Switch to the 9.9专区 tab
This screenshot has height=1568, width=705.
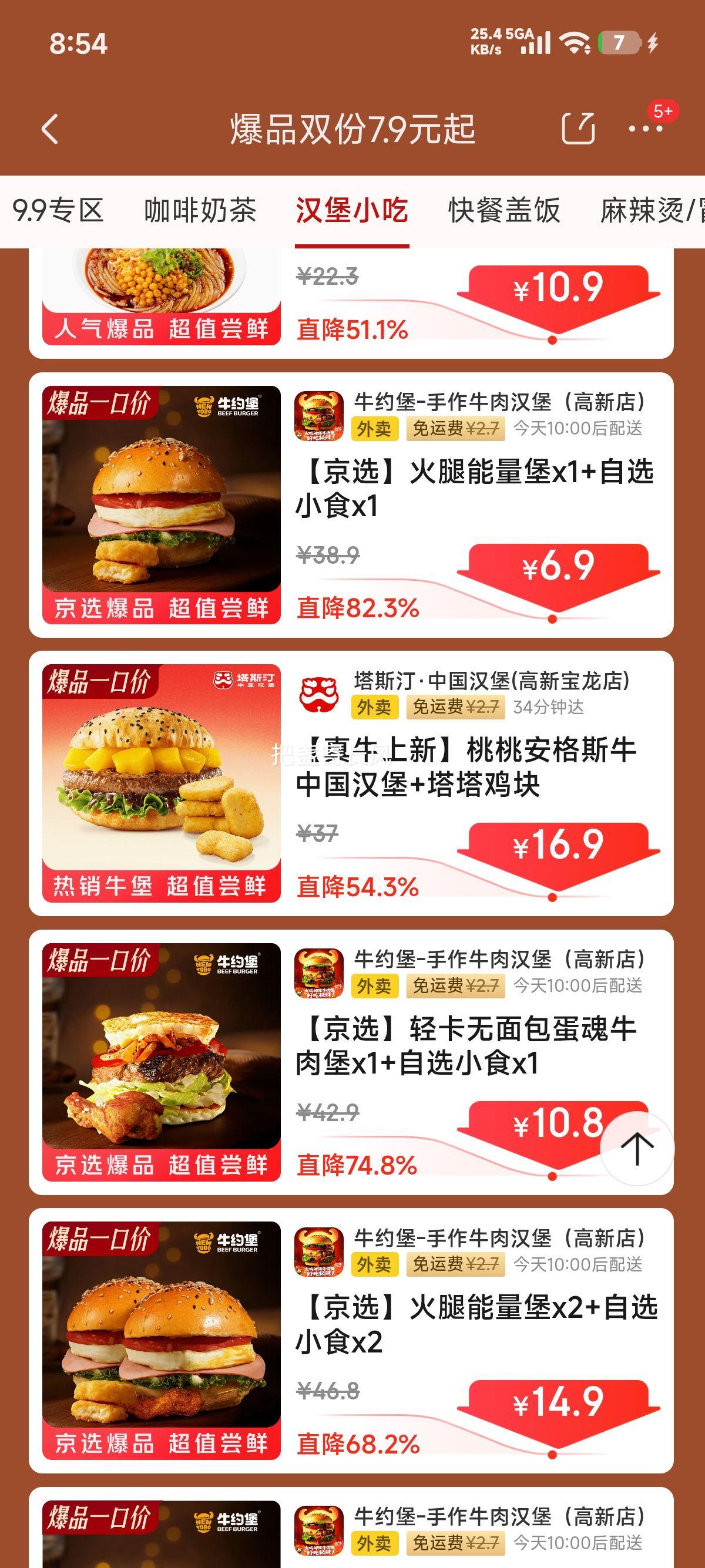58,211
